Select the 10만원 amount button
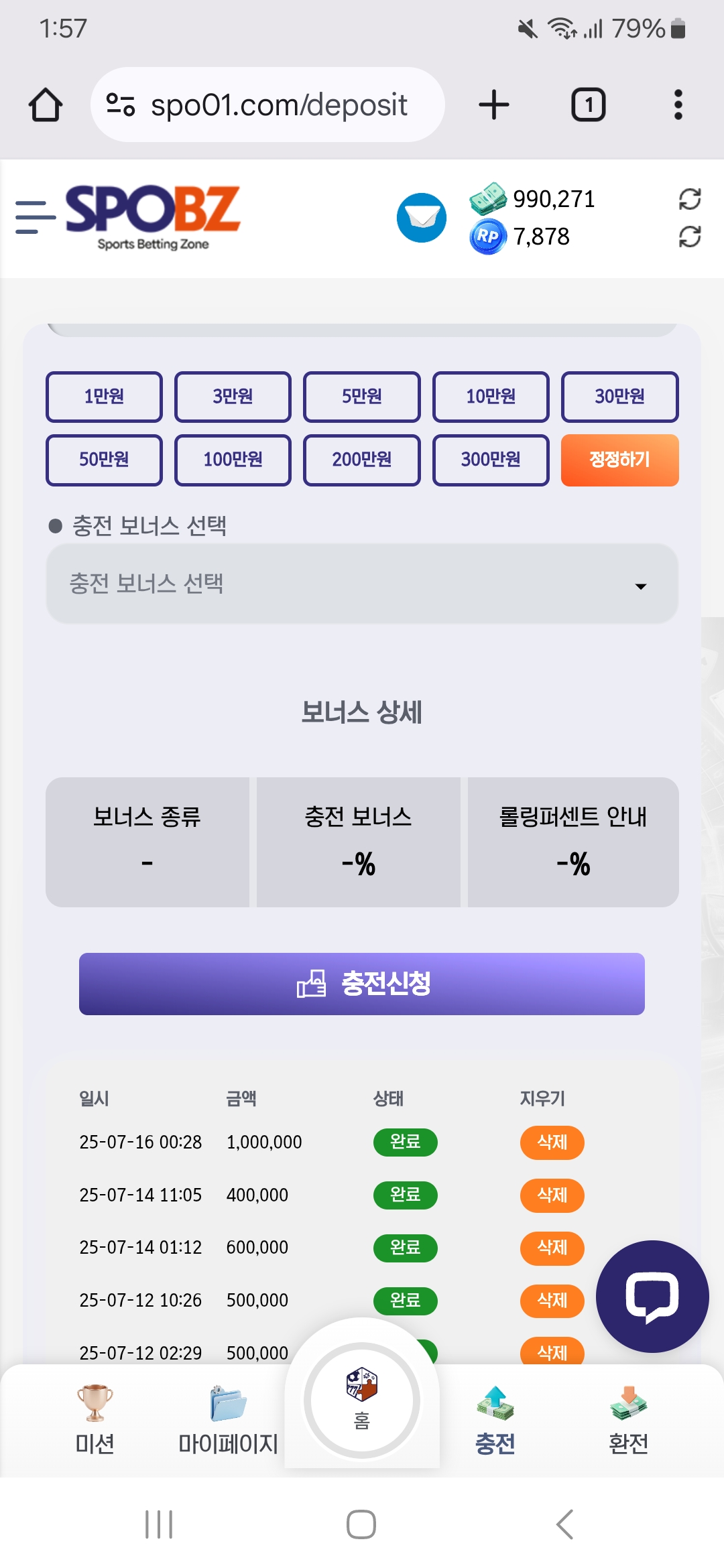This screenshot has width=724, height=1568. coord(491,397)
